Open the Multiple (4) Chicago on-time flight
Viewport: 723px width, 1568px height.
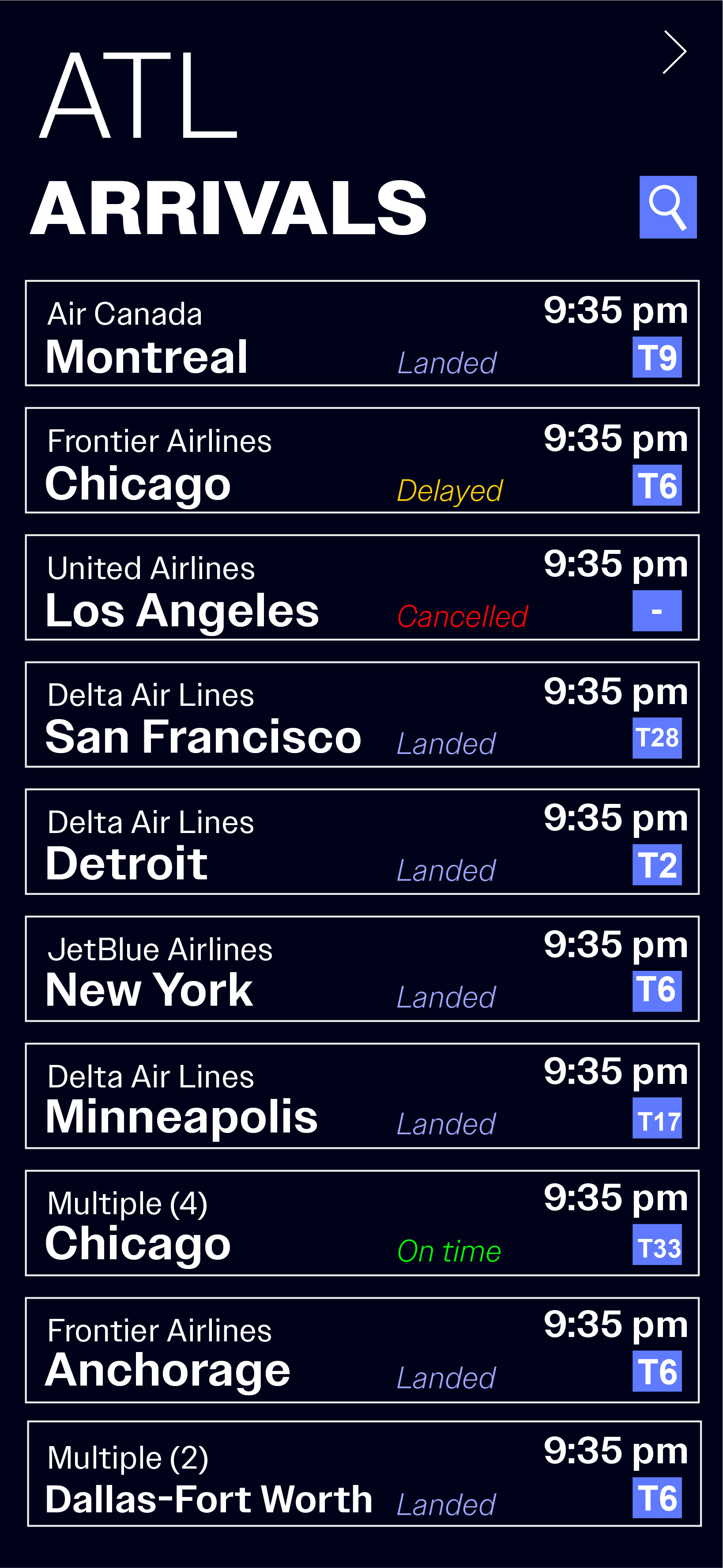(362, 1223)
